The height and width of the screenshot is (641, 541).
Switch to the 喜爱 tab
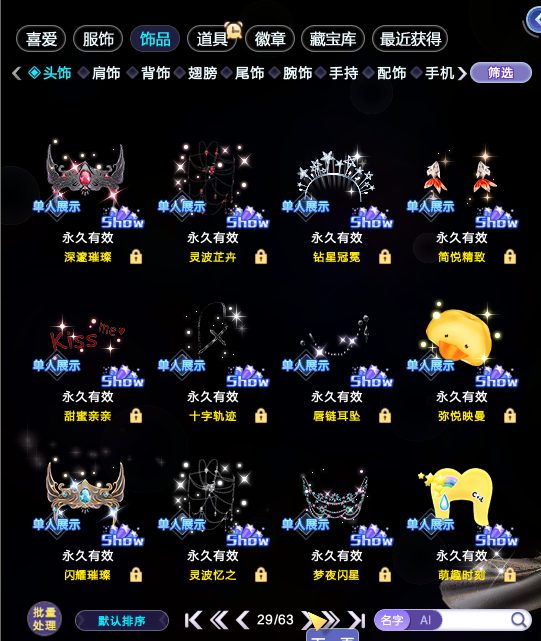pyautogui.click(x=41, y=39)
